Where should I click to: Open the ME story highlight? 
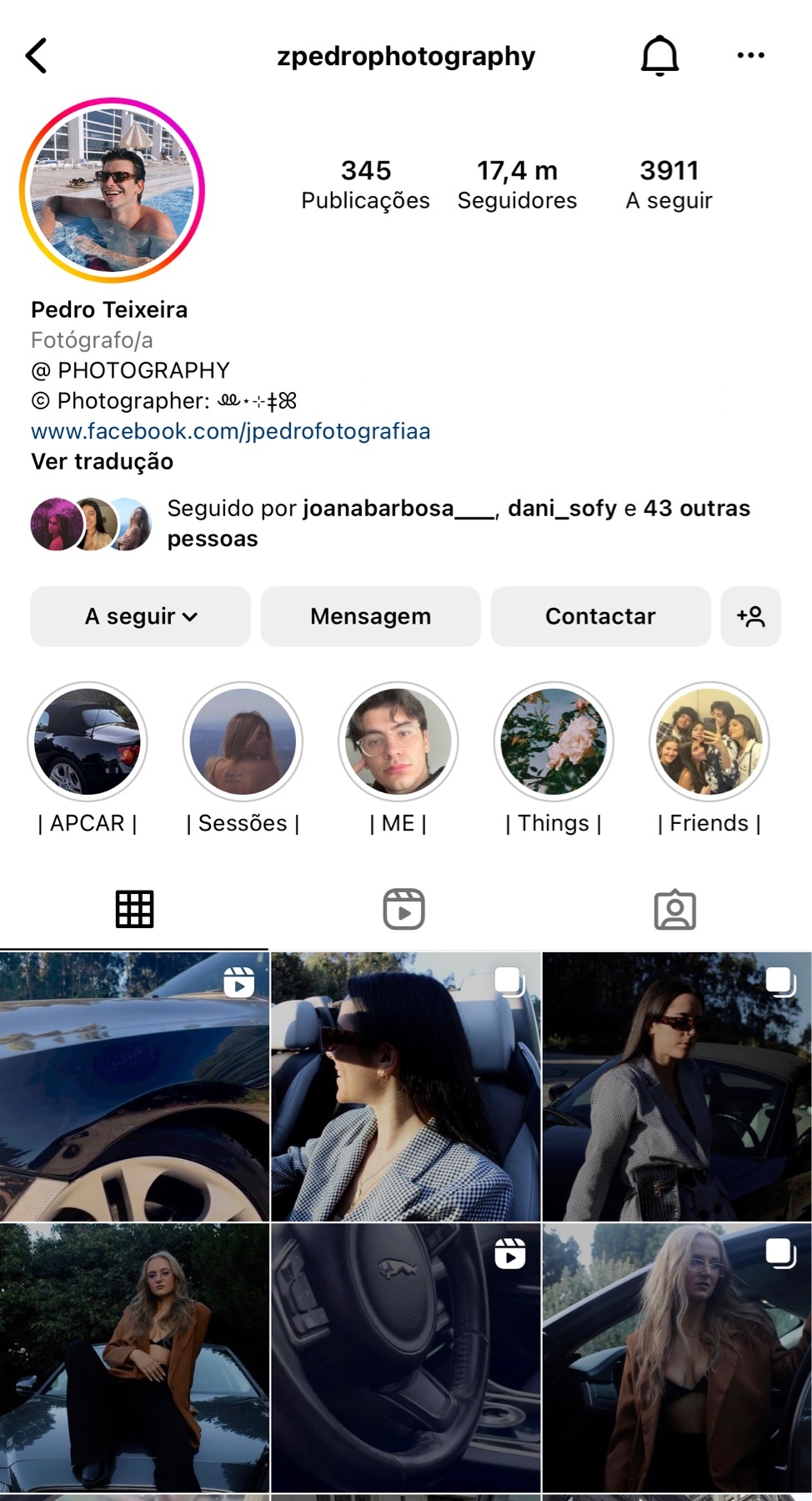(x=398, y=742)
